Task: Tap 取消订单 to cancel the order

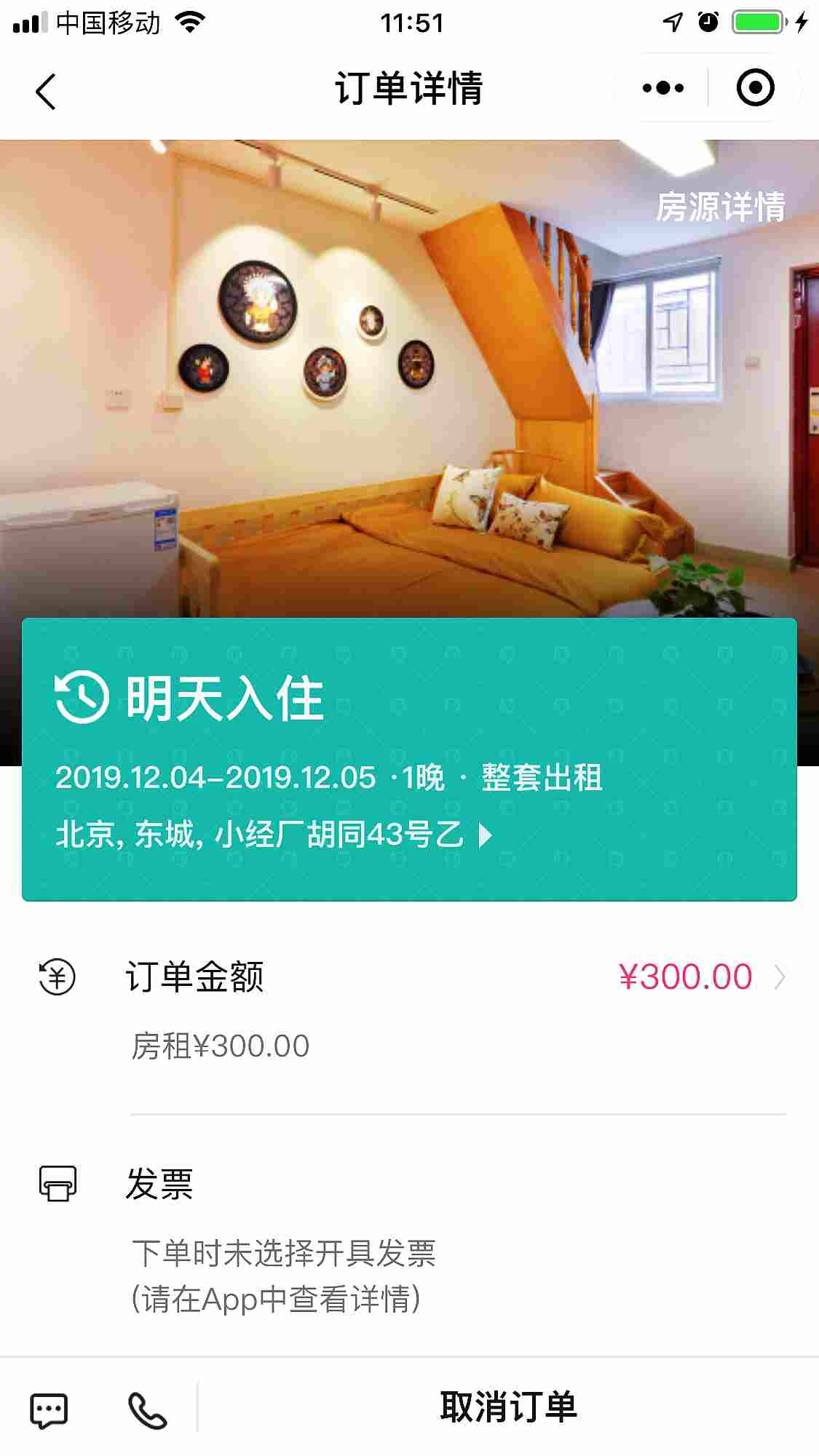Action: pyautogui.click(x=508, y=1407)
